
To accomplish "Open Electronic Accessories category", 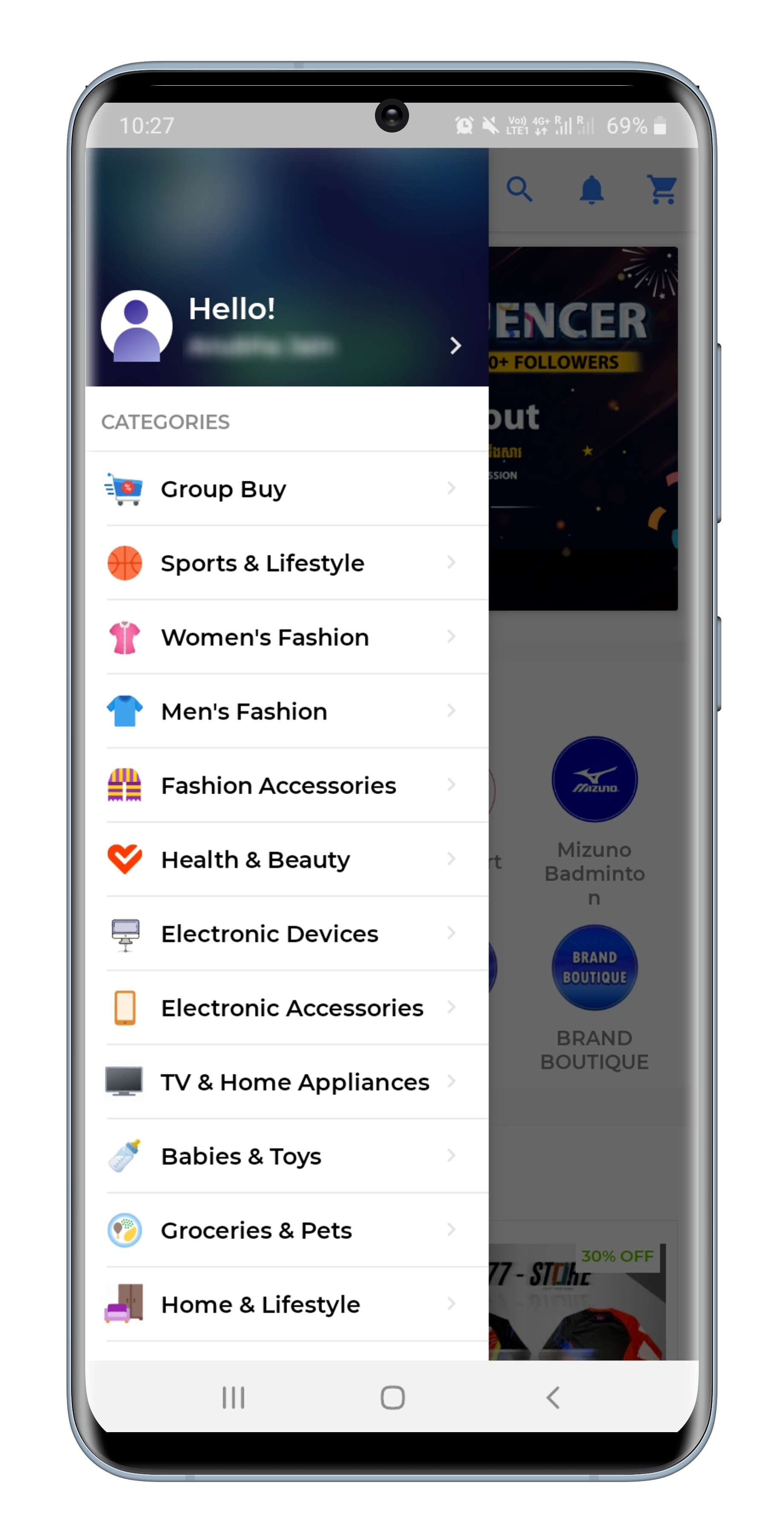I will coord(286,1008).
